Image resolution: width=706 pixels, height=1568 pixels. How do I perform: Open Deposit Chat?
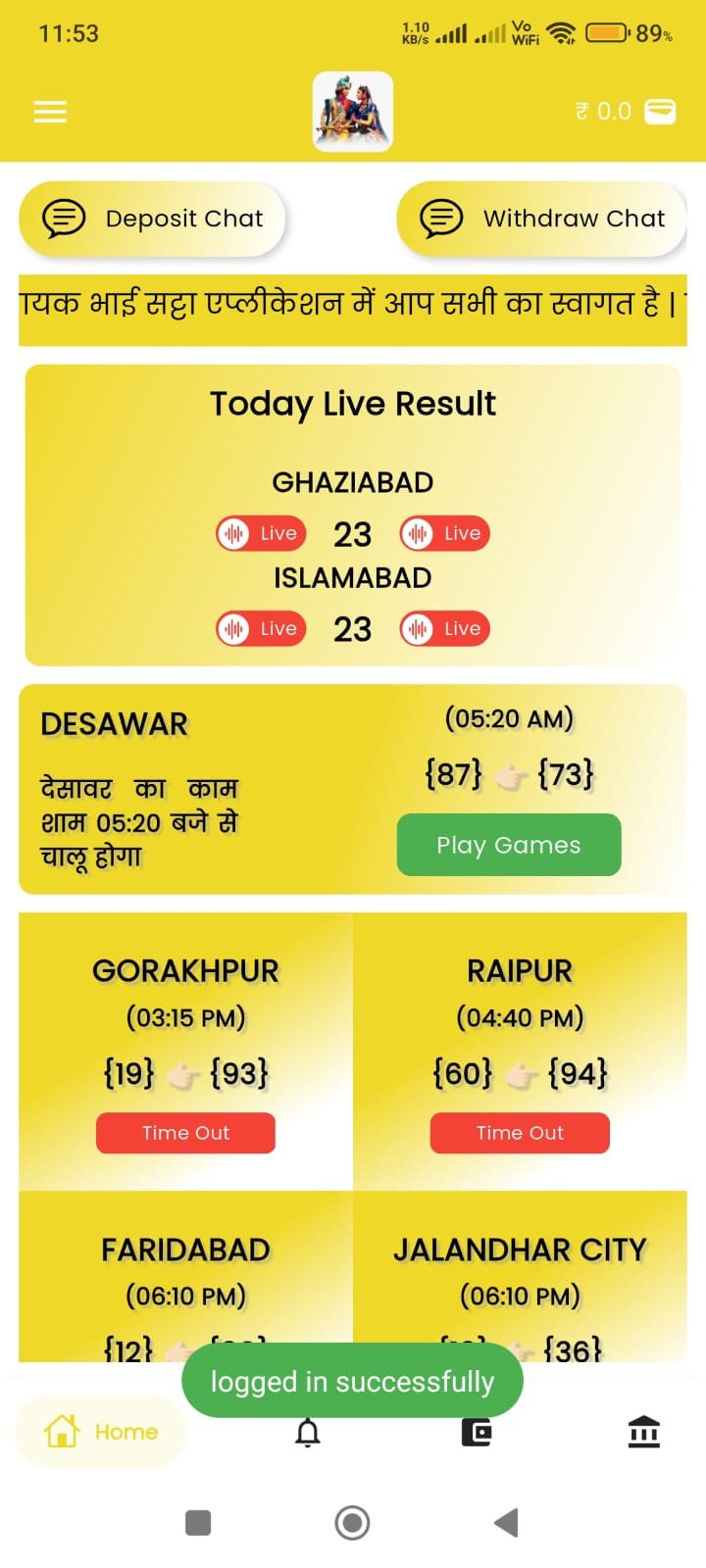(x=153, y=219)
